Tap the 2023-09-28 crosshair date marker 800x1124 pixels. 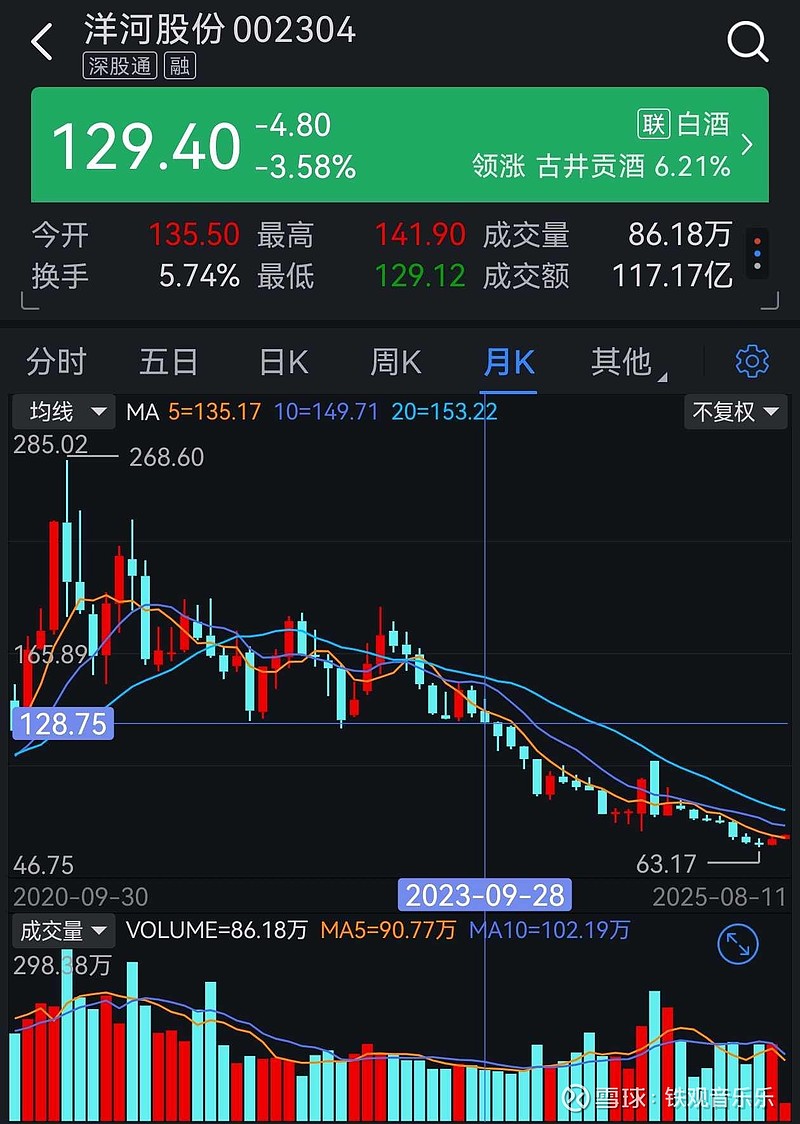(x=485, y=895)
